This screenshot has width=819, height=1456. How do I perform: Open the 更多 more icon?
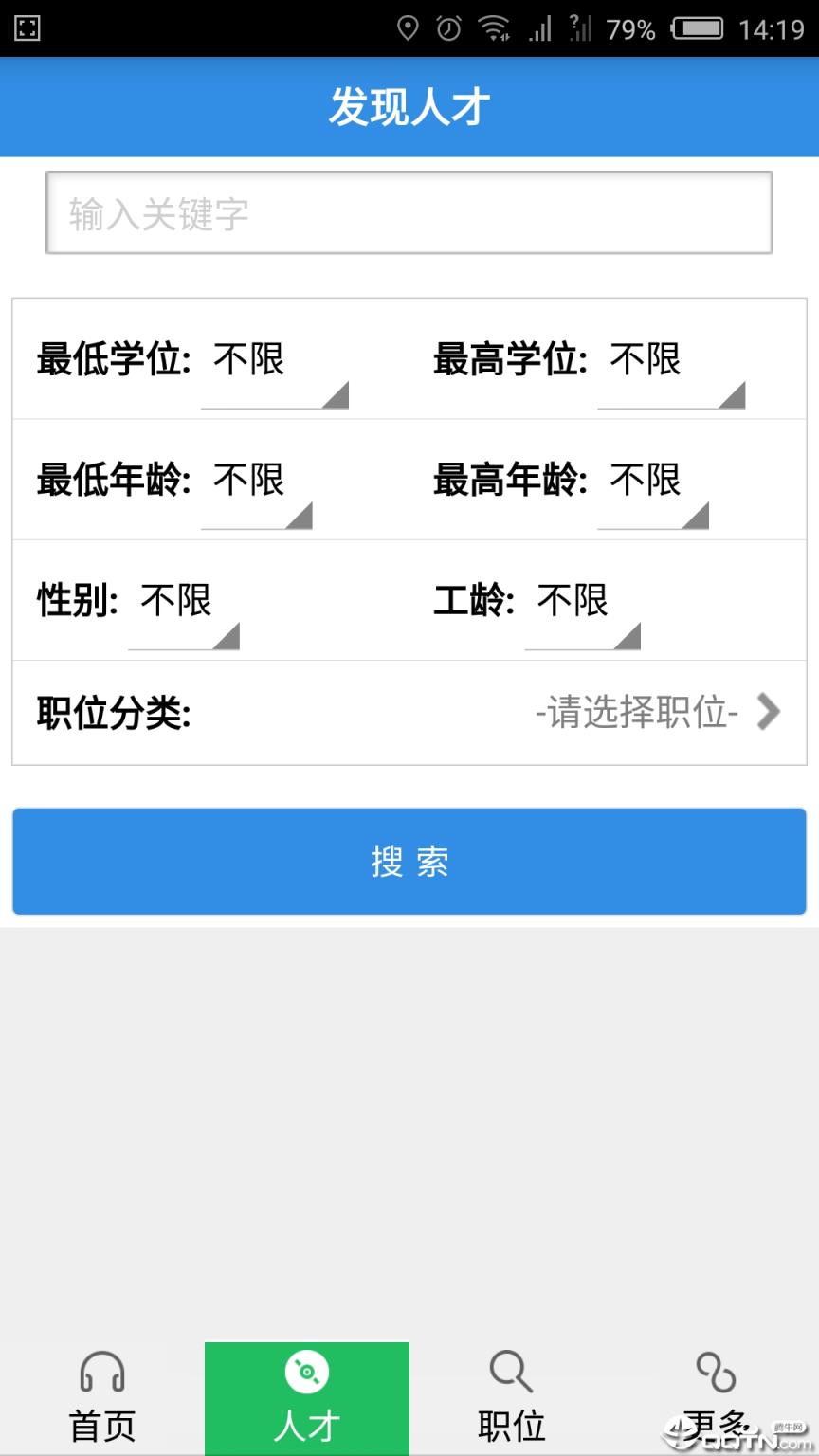click(716, 1374)
